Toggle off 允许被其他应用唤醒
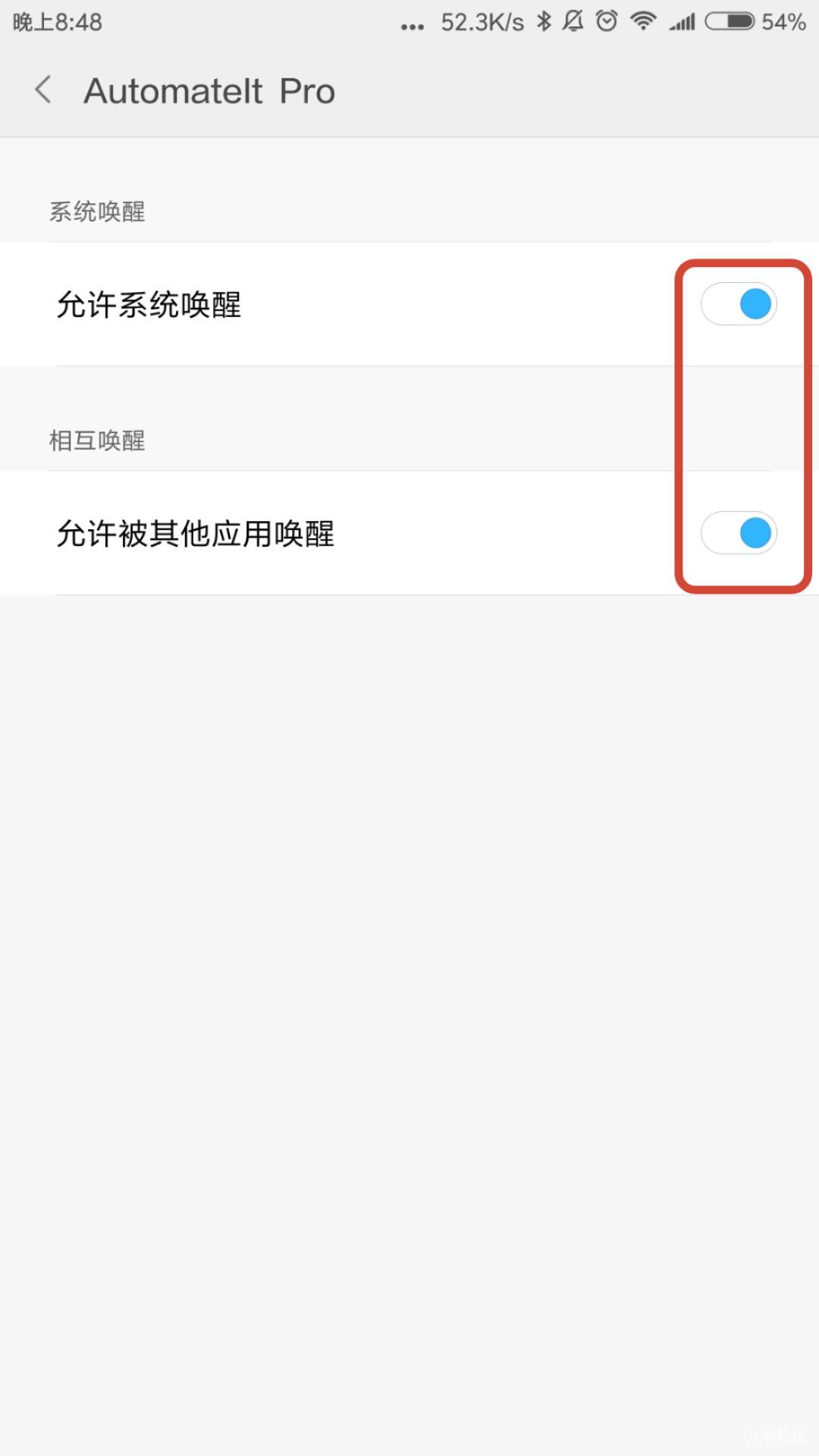 coord(738,533)
